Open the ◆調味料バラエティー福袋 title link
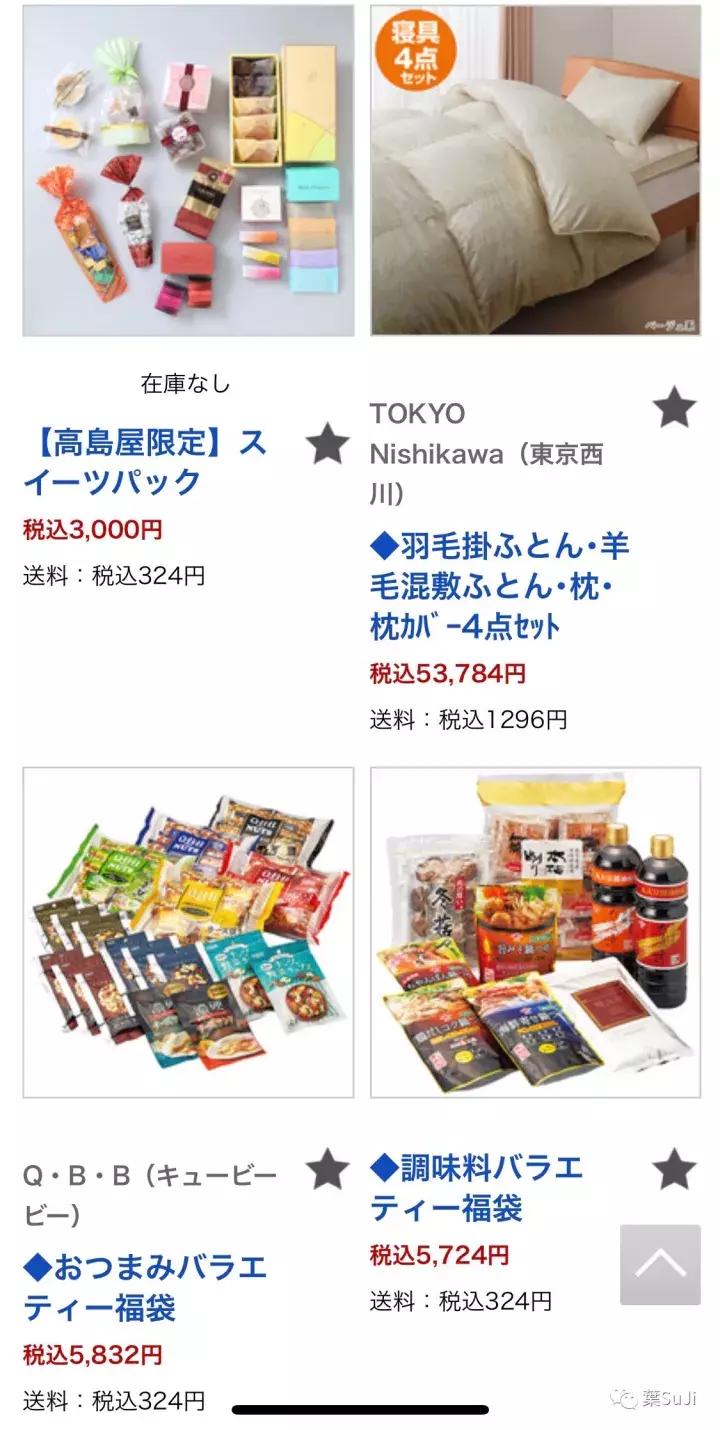Screen dimensions: 720x1430 pos(477,1187)
